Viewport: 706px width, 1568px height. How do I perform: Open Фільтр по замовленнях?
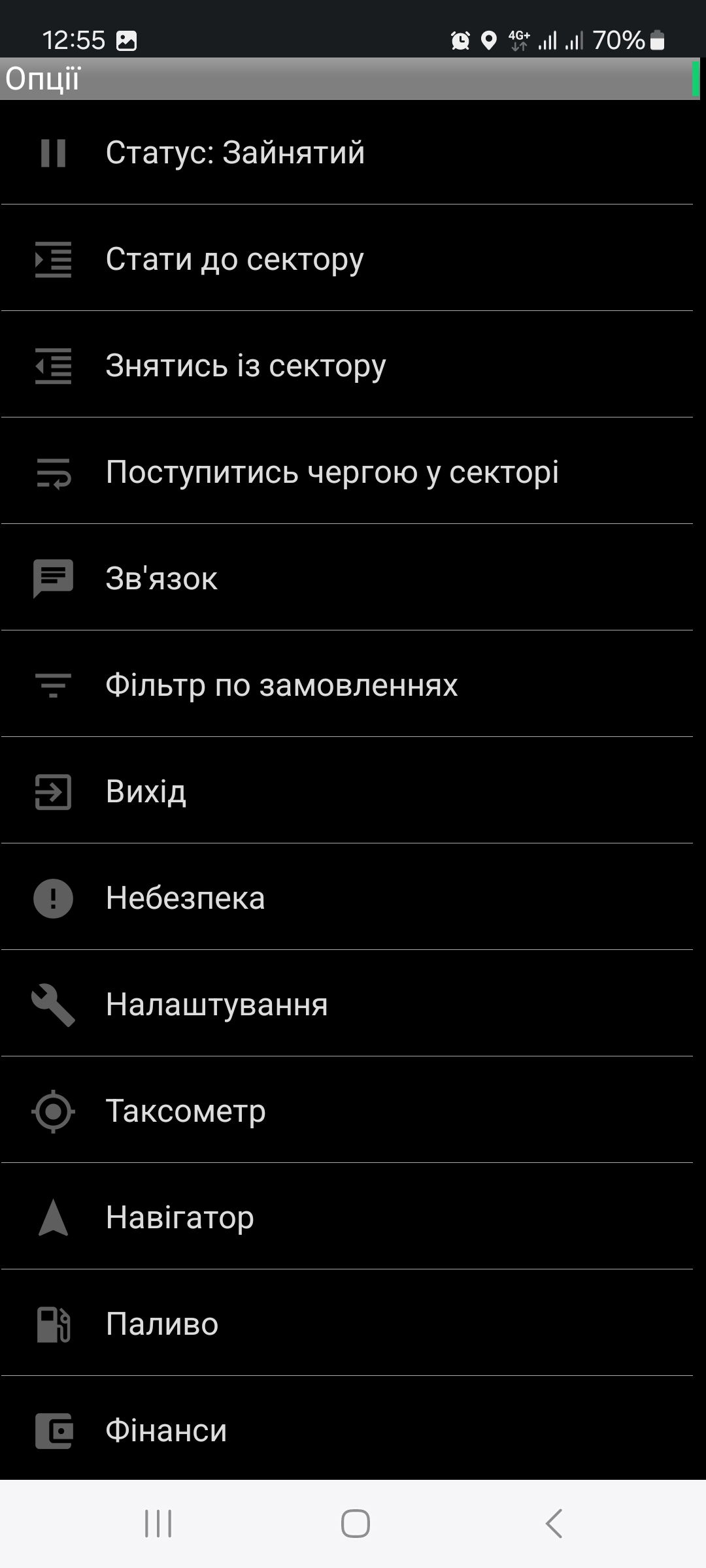(346, 685)
